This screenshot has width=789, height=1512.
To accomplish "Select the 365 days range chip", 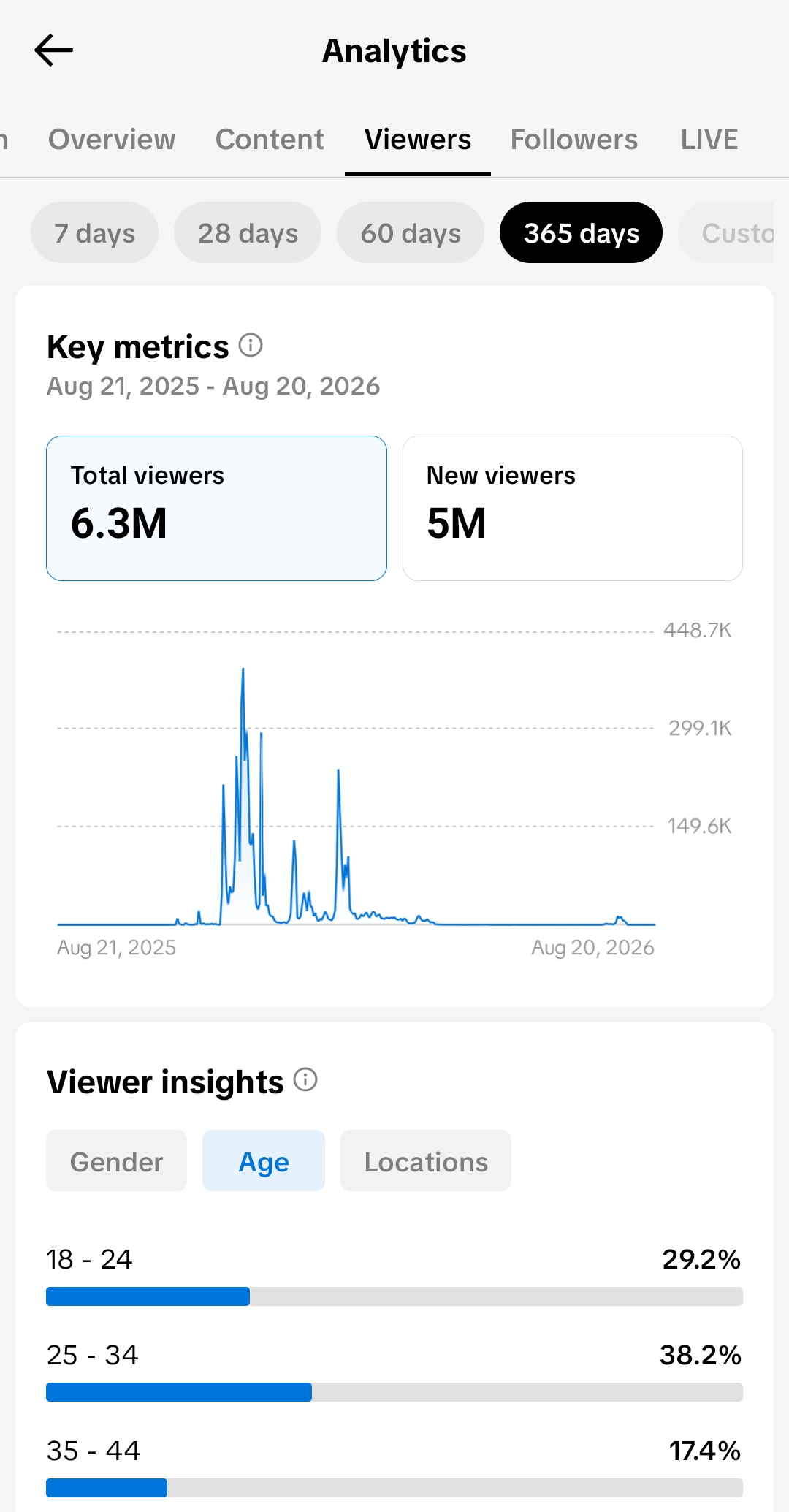I will coord(581,232).
